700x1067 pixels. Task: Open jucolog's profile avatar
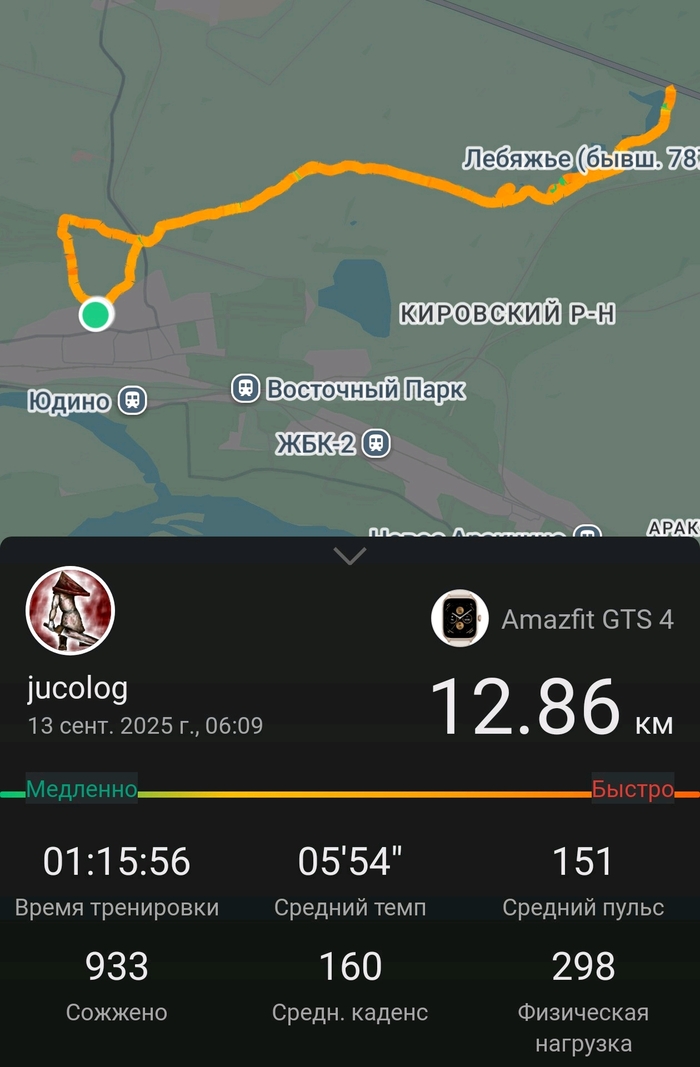click(x=70, y=611)
